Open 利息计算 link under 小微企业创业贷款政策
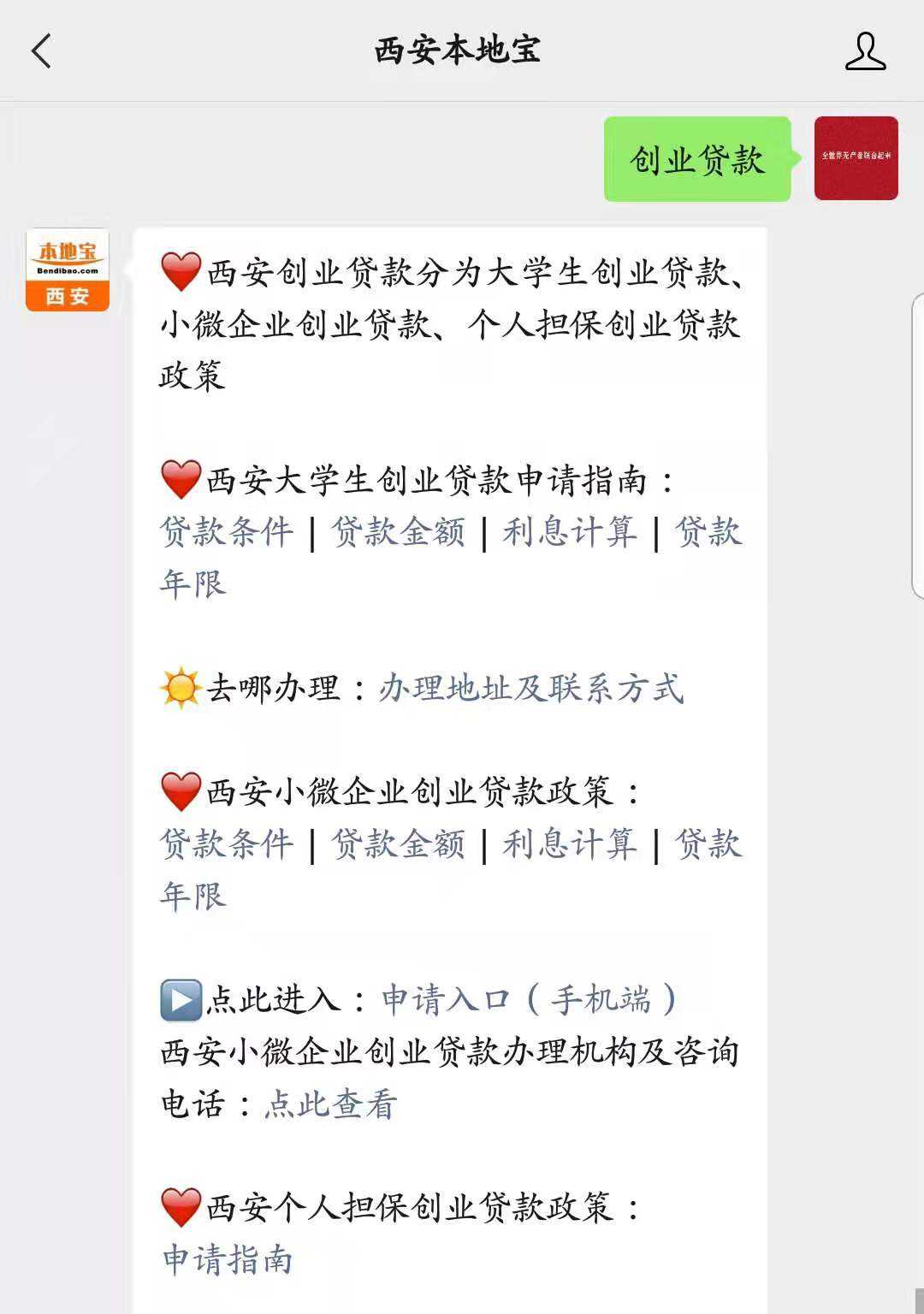 [569, 844]
